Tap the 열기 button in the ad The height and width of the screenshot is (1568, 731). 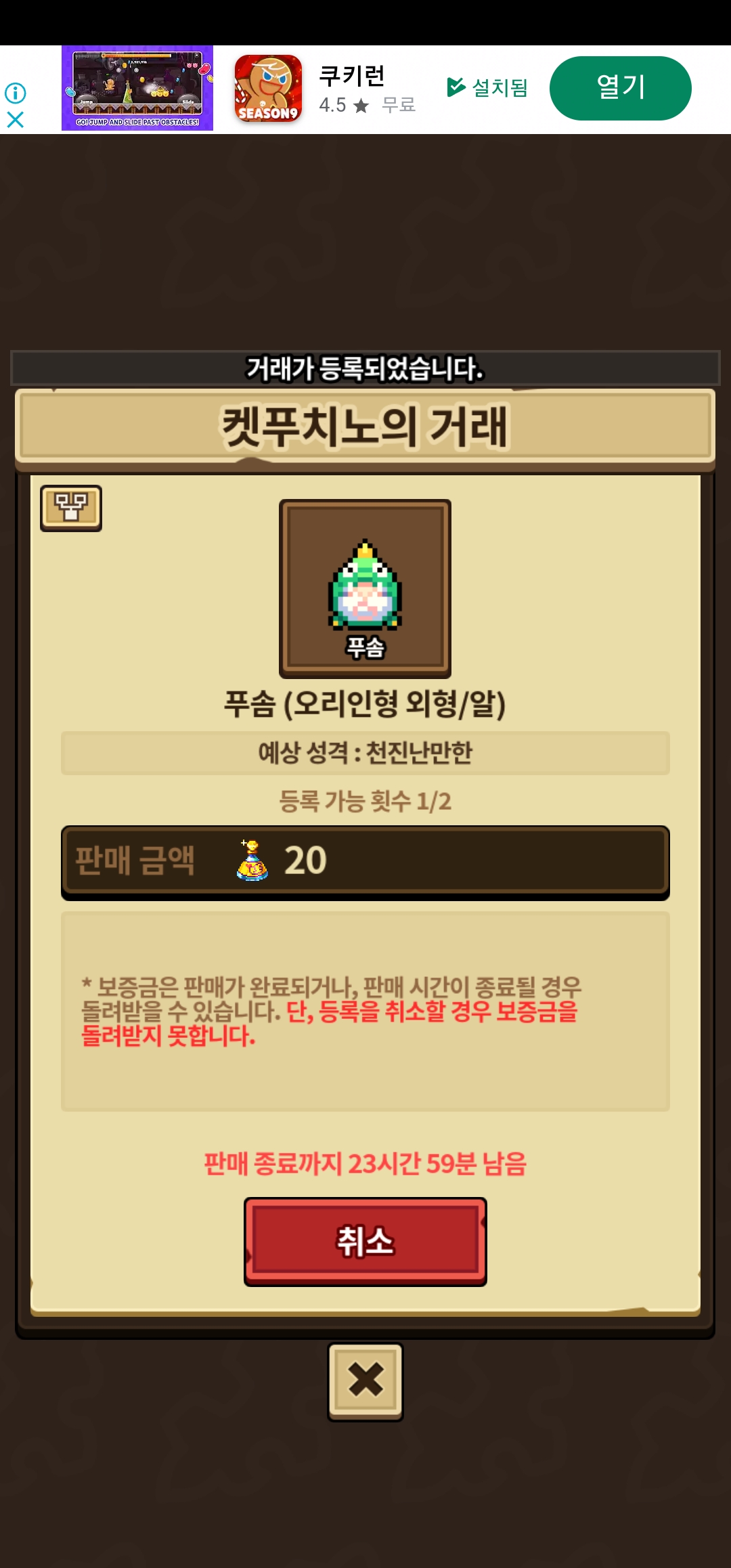point(620,88)
